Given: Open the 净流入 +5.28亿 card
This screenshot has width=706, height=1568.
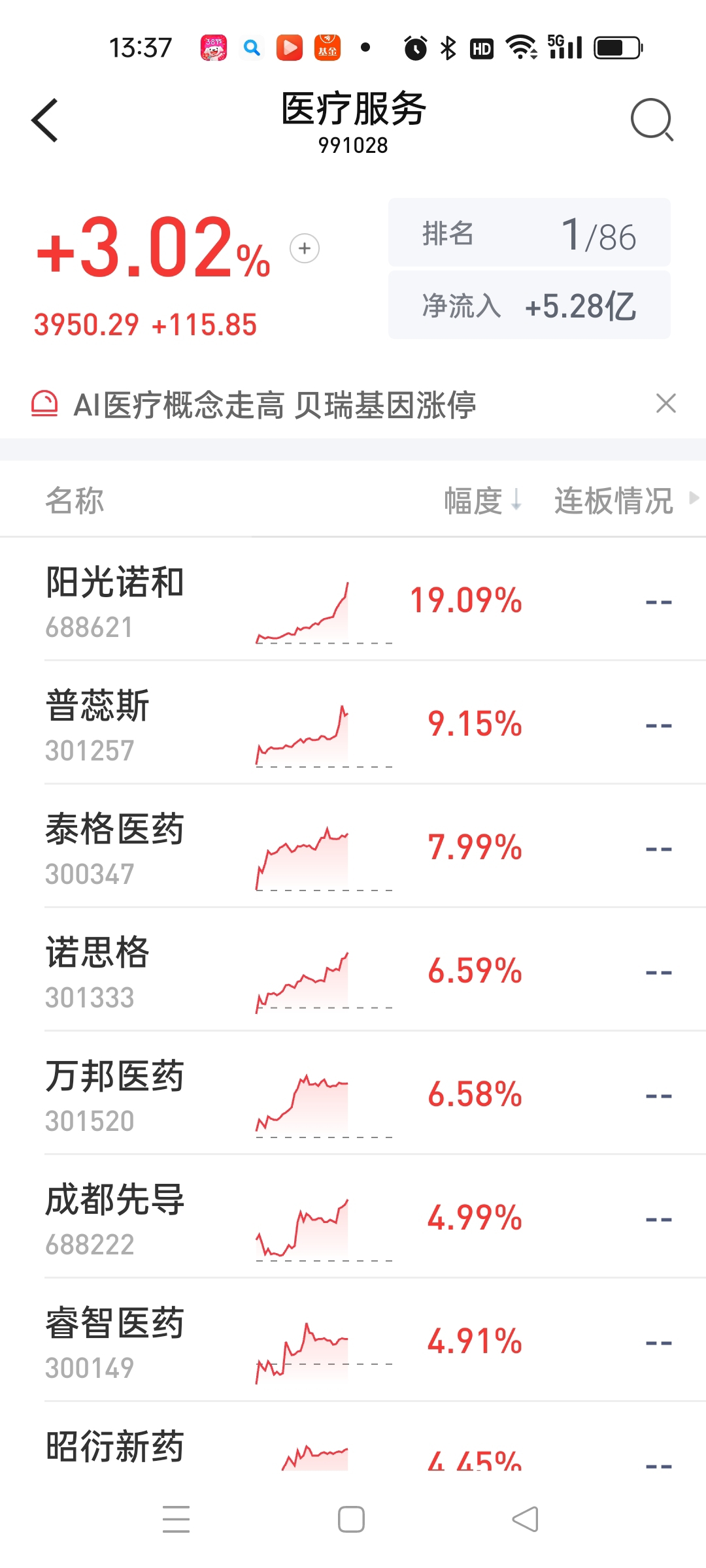Looking at the screenshot, I should [529, 305].
